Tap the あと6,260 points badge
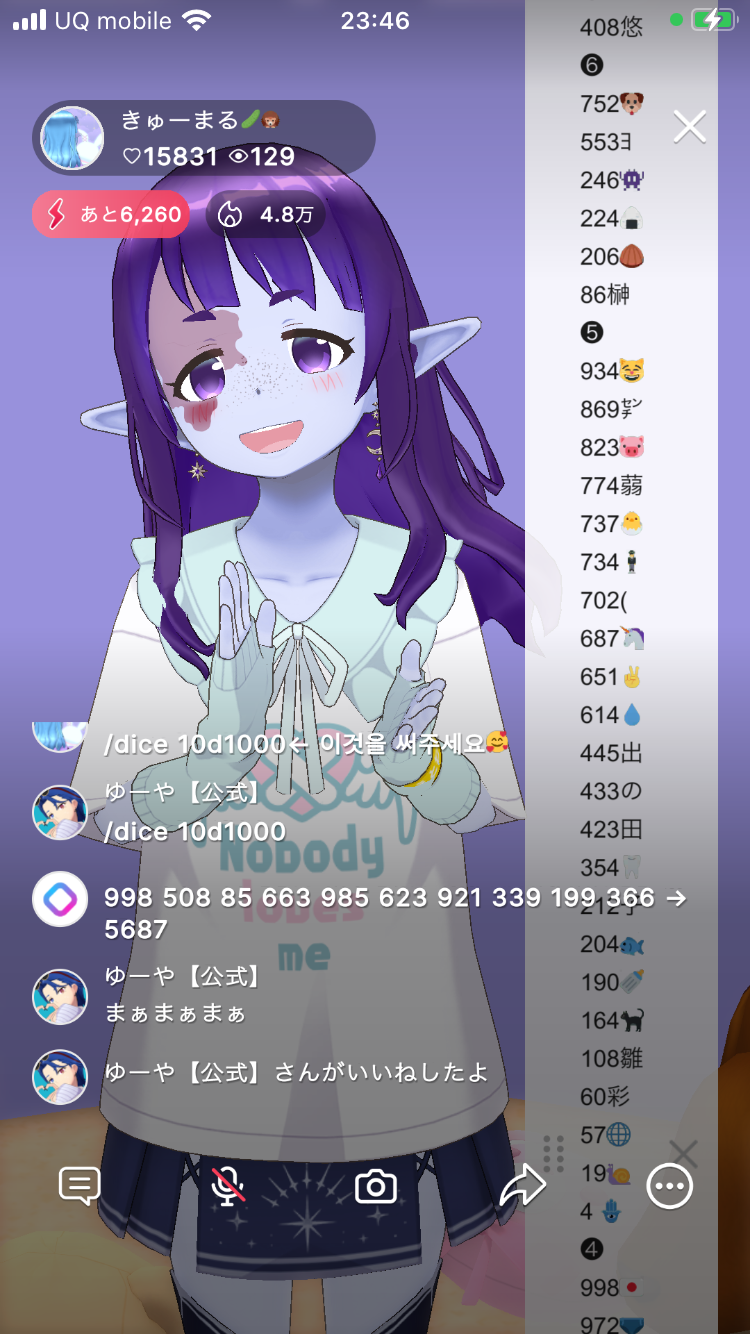This screenshot has height=1334, width=750. click(111, 214)
